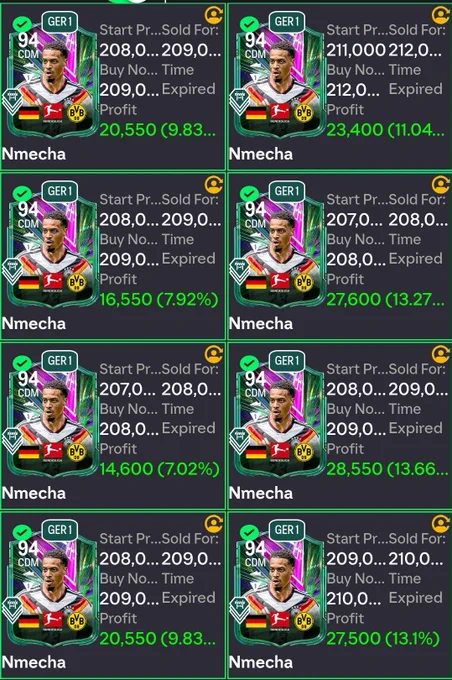Select the Nmecha card showing 27,600 profit

coord(340,256)
